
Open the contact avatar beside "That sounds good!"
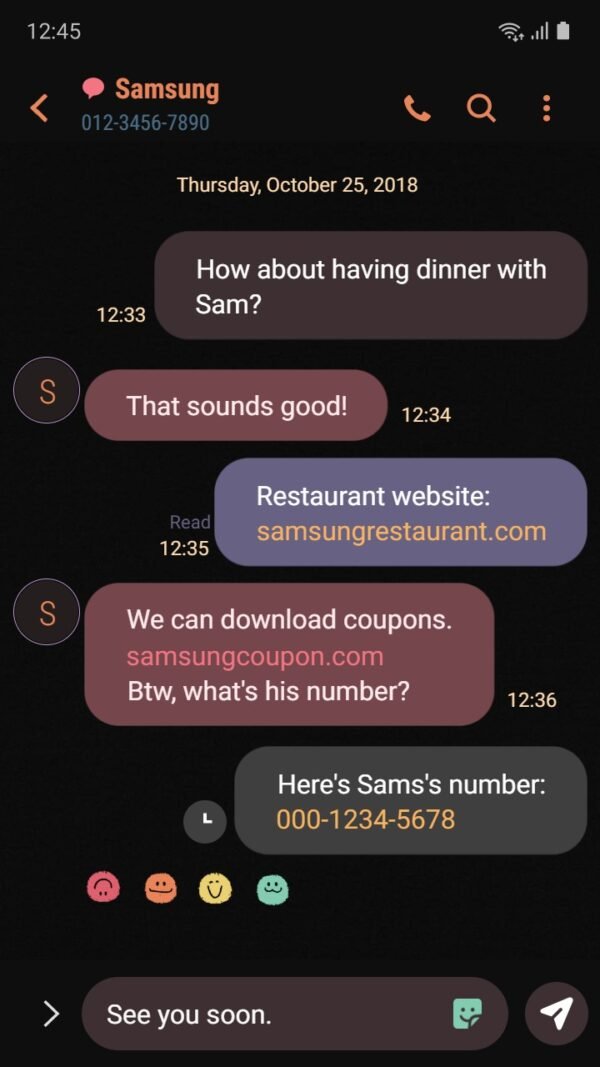coord(46,390)
